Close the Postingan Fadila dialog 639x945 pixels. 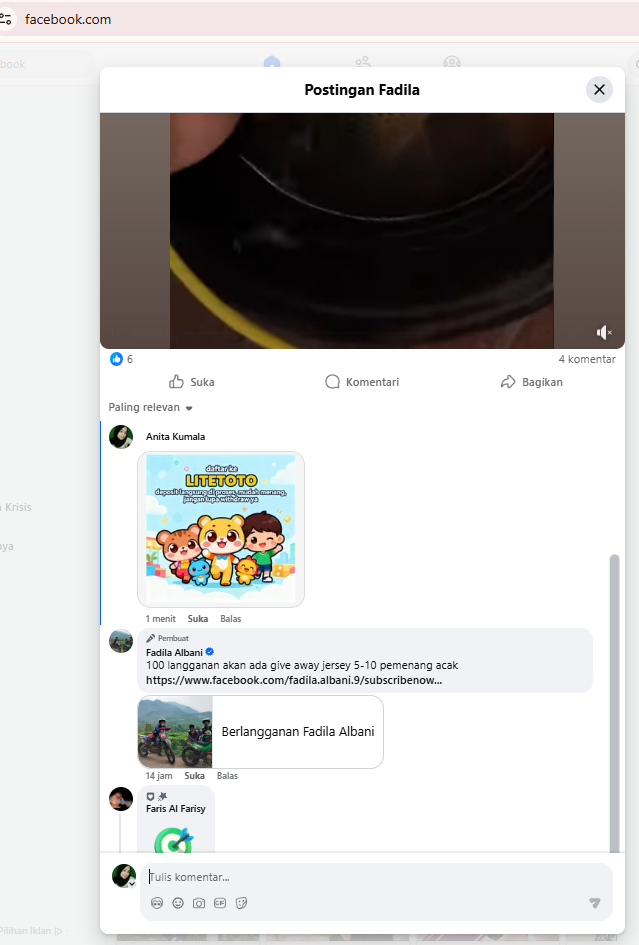coord(599,90)
